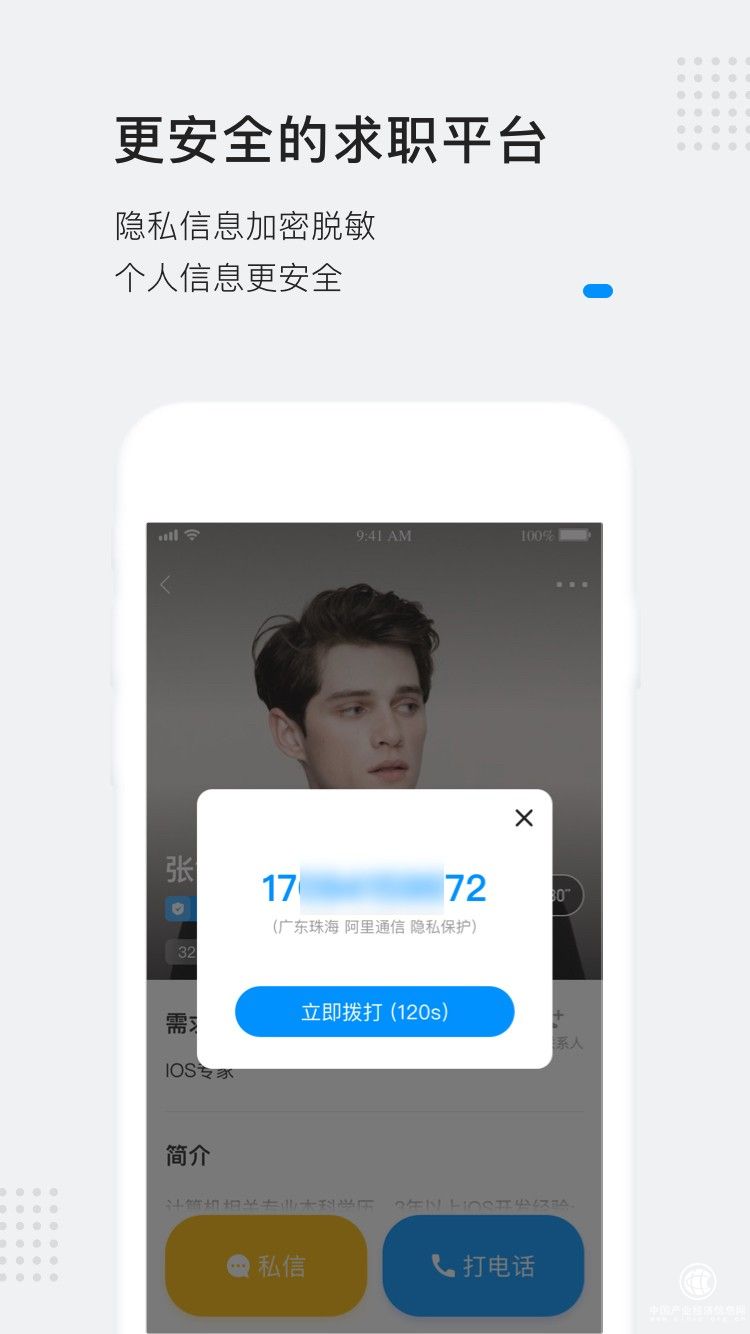
Task: Tap the phone icon on 打电话 button
Action: (x=441, y=1267)
